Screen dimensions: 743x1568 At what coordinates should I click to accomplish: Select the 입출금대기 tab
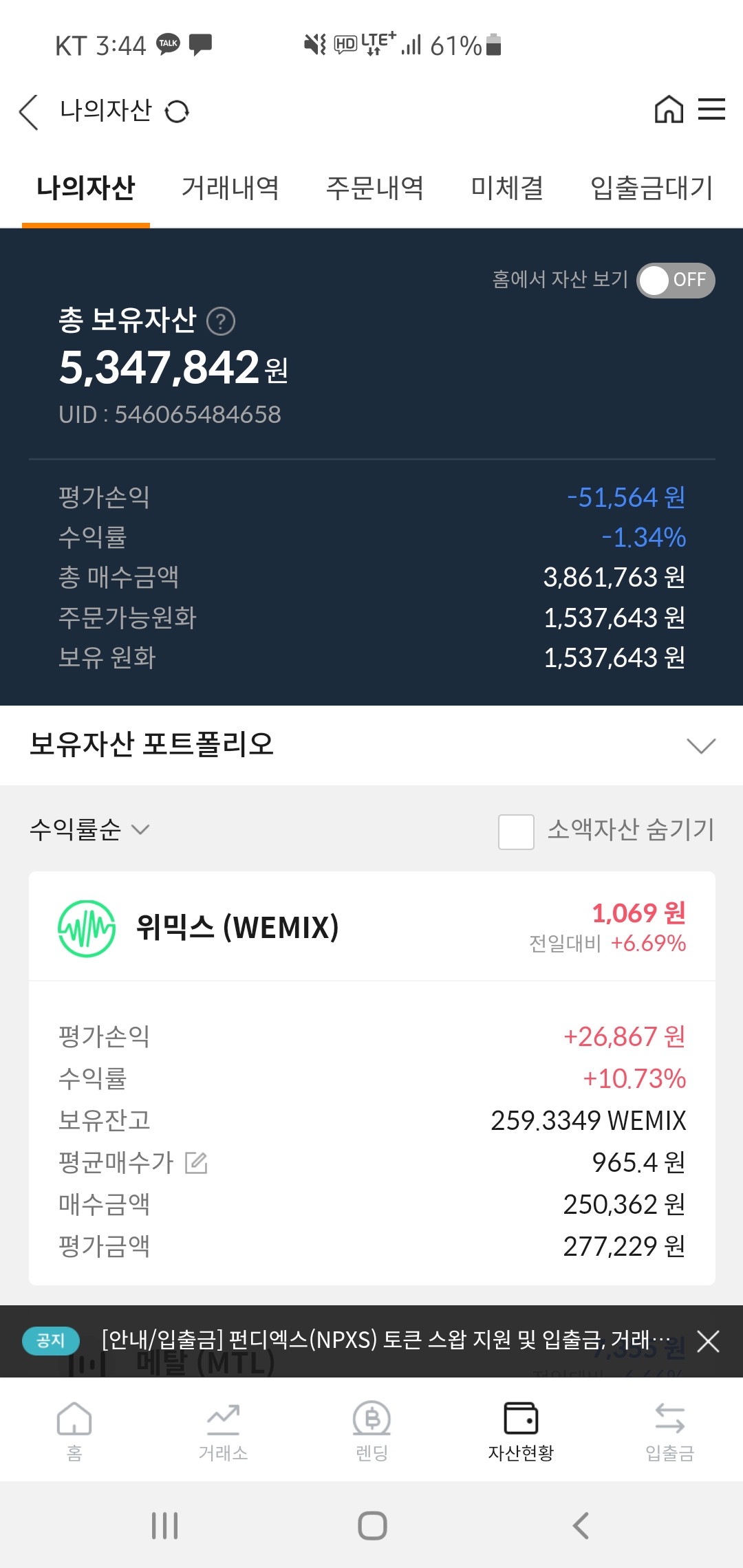[652, 188]
